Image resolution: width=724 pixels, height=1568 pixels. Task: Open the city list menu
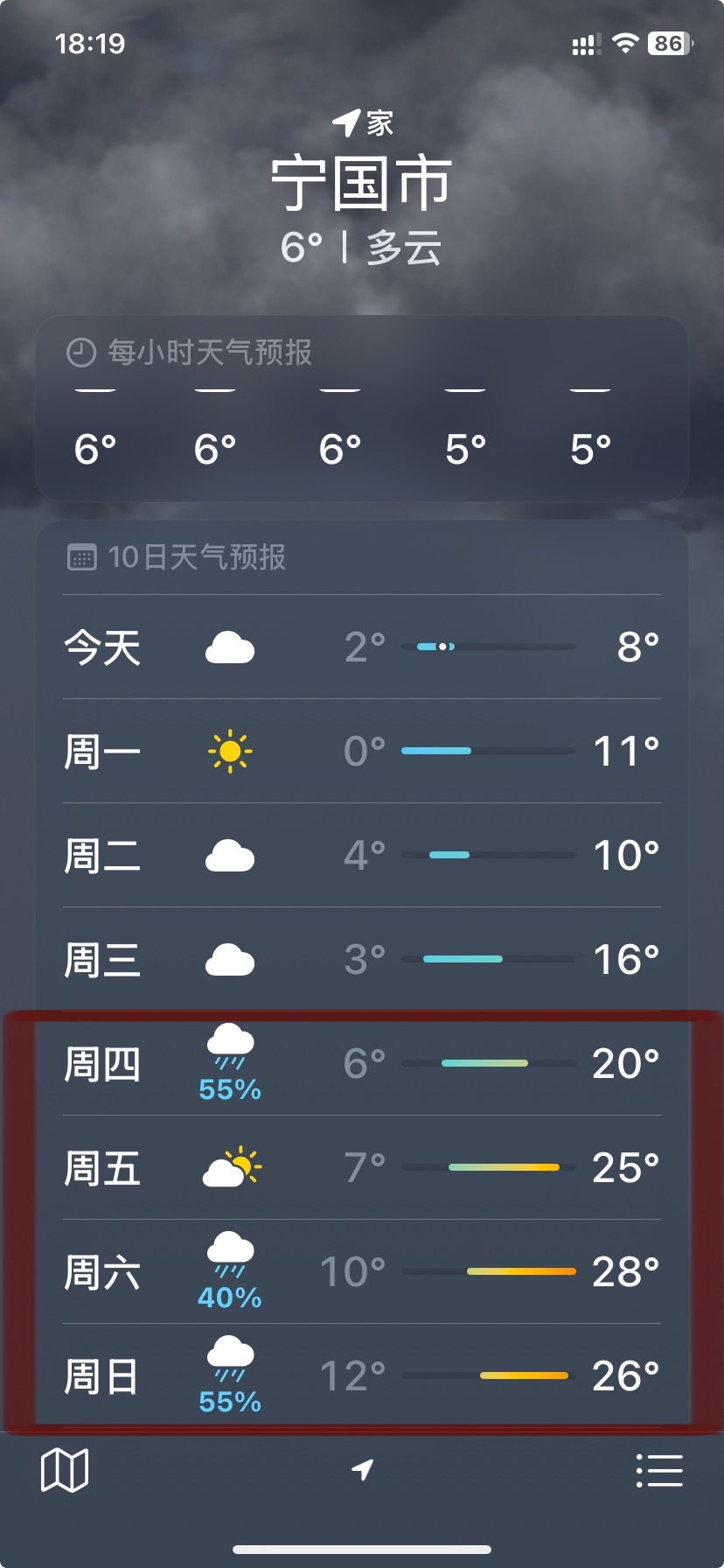pos(659,1470)
